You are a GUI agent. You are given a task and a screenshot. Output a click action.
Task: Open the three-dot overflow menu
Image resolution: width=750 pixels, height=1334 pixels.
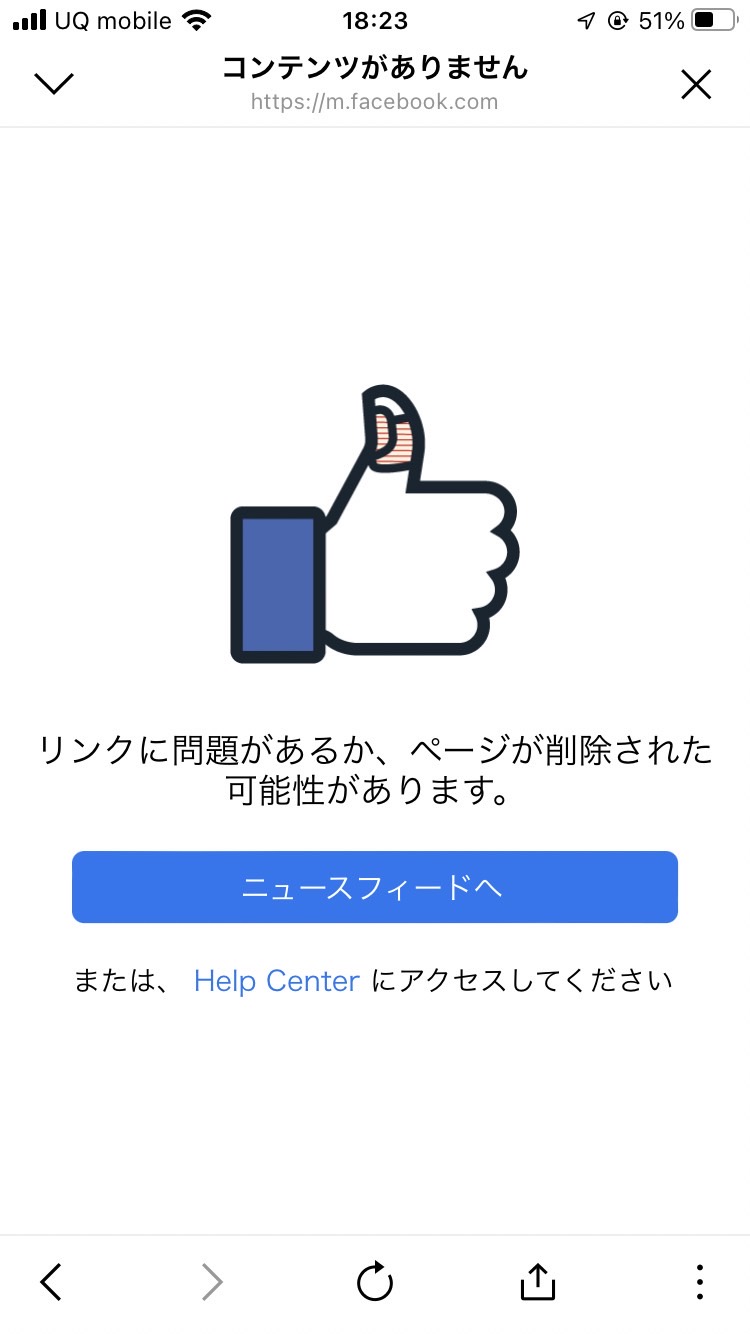tap(700, 1281)
